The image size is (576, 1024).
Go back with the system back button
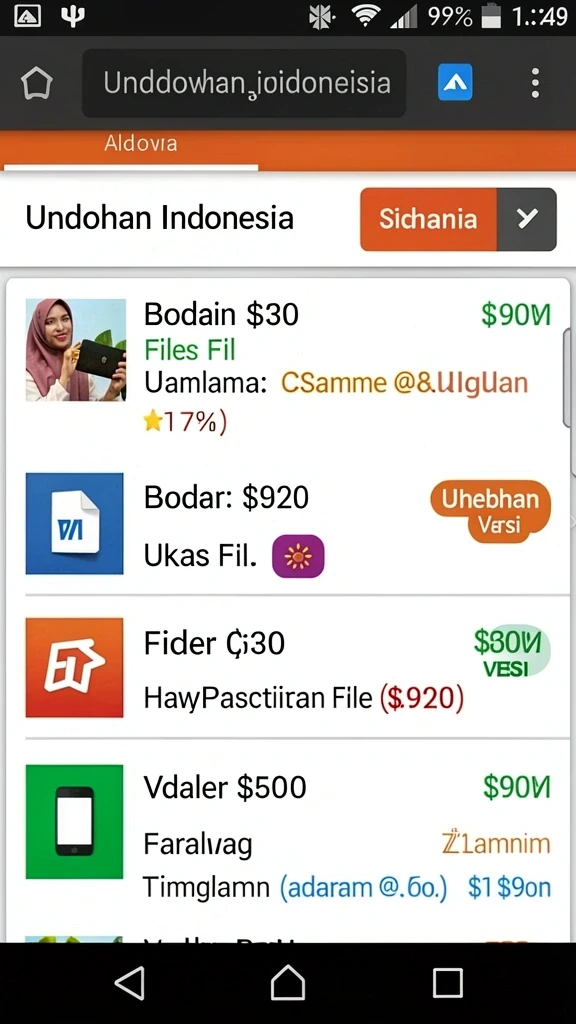pyautogui.click(x=129, y=983)
